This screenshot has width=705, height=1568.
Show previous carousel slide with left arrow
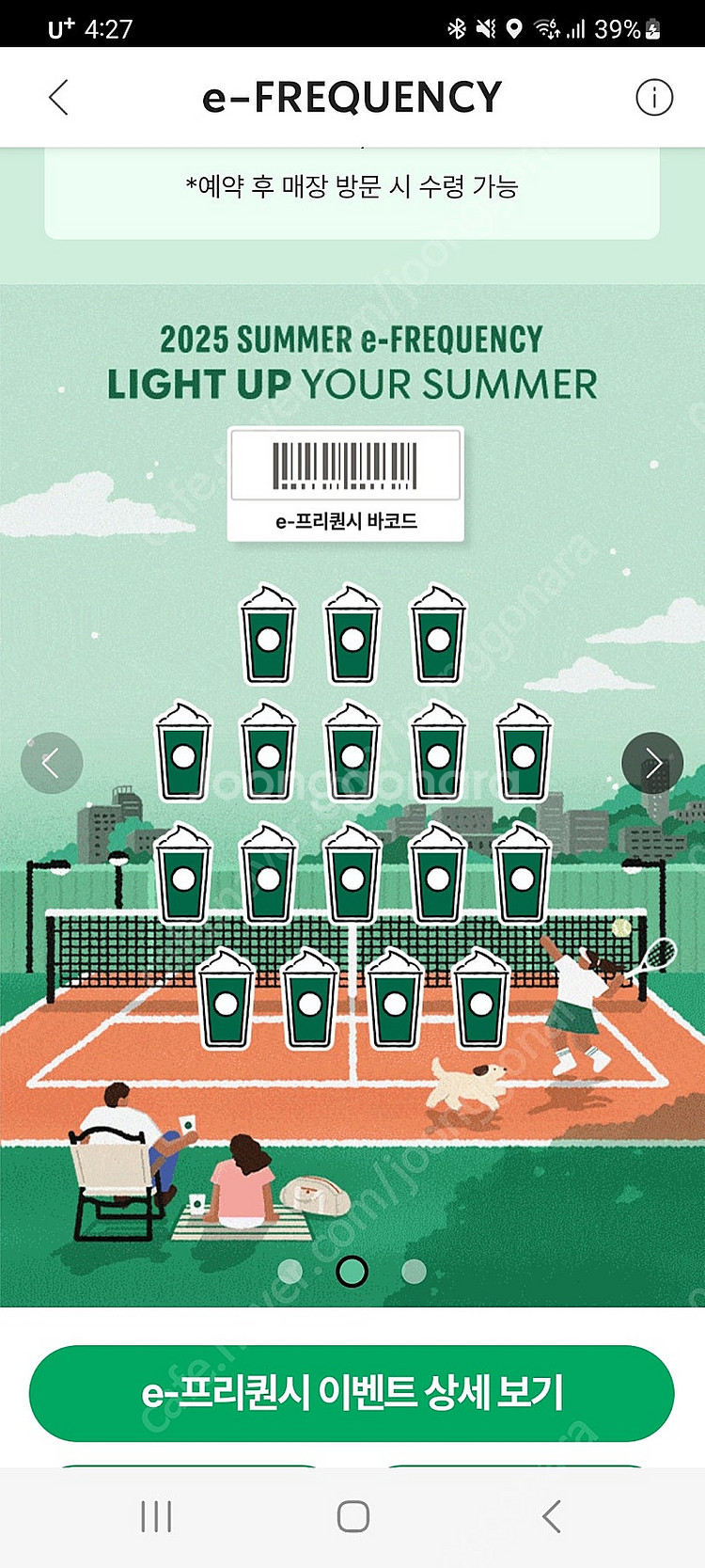[x=52, y=763]
